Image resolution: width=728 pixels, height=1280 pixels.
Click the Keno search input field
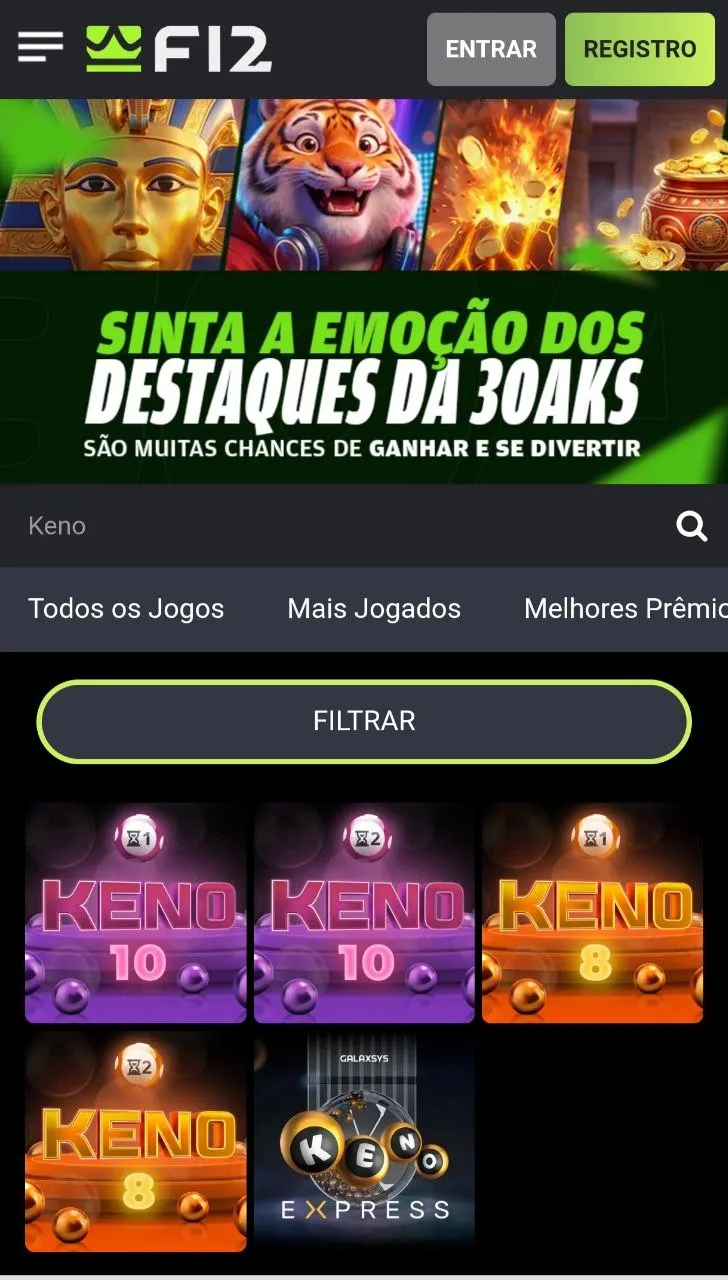[x=300, y=525]
